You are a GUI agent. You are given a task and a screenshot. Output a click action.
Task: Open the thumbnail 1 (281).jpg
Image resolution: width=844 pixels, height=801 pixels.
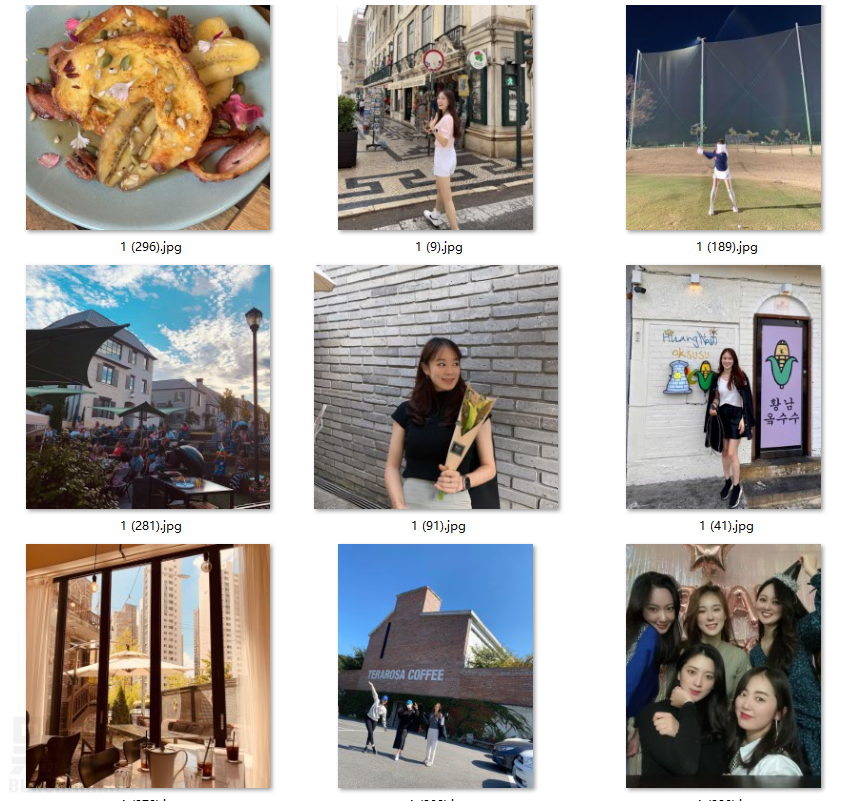pos(148,387)
